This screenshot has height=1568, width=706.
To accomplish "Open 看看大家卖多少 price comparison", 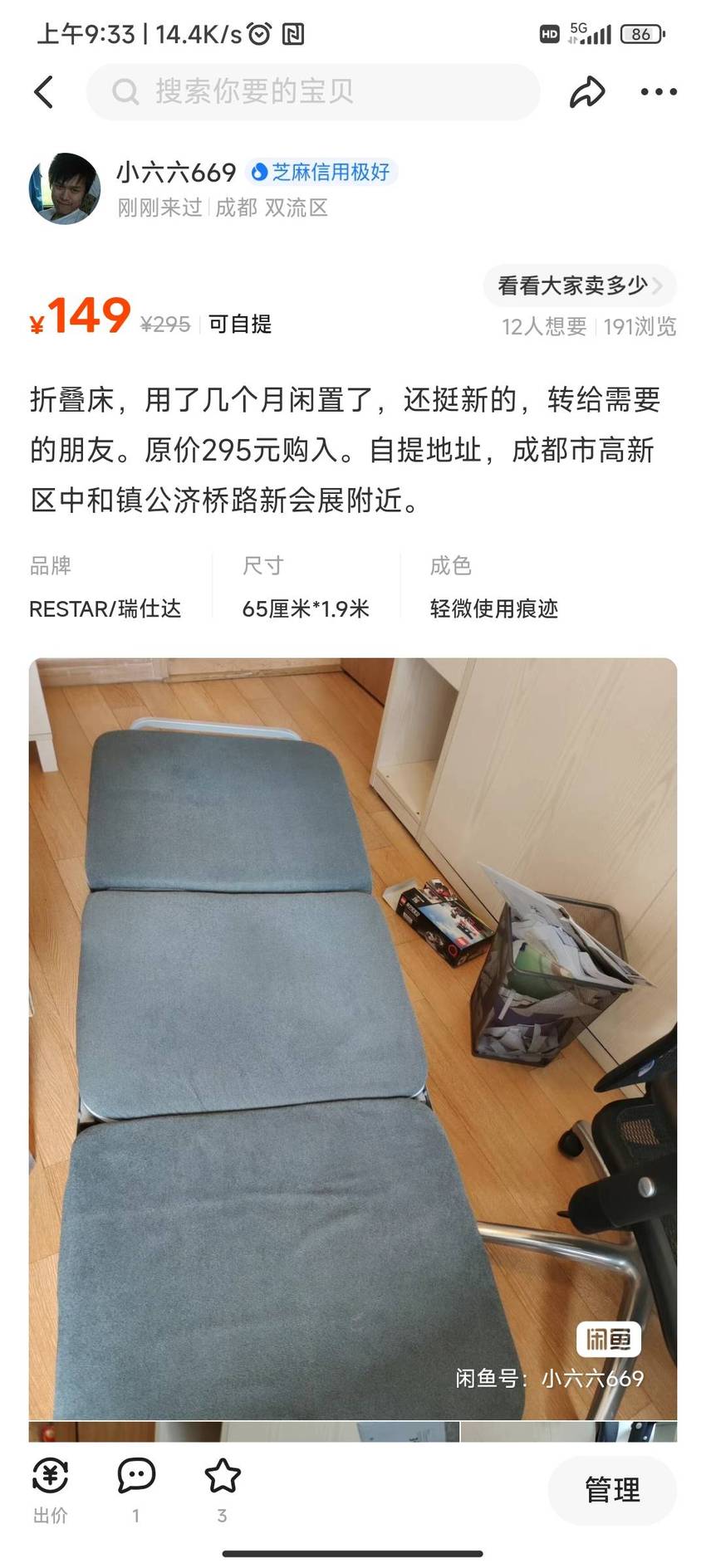I will tap(580, 286).
